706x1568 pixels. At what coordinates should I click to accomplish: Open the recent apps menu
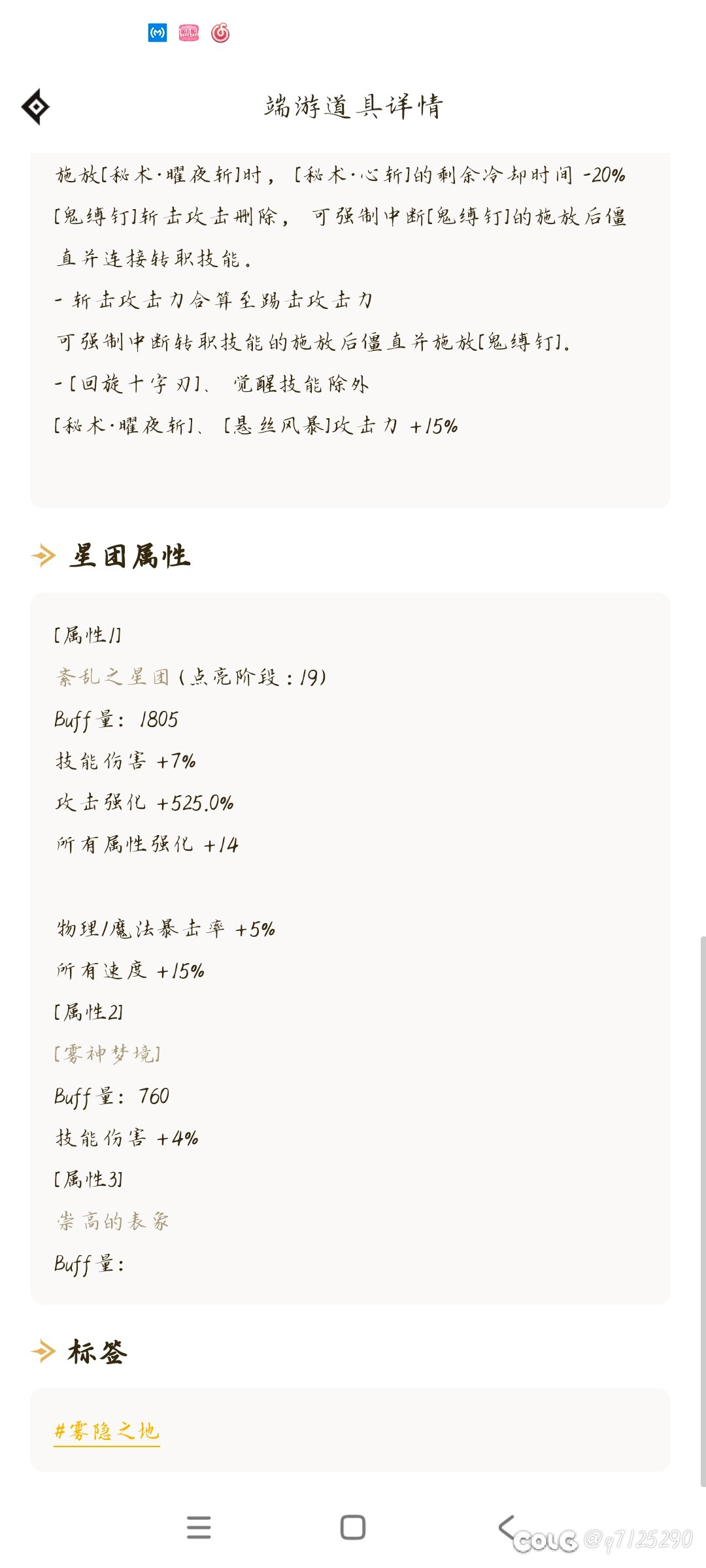(199, 1527)
